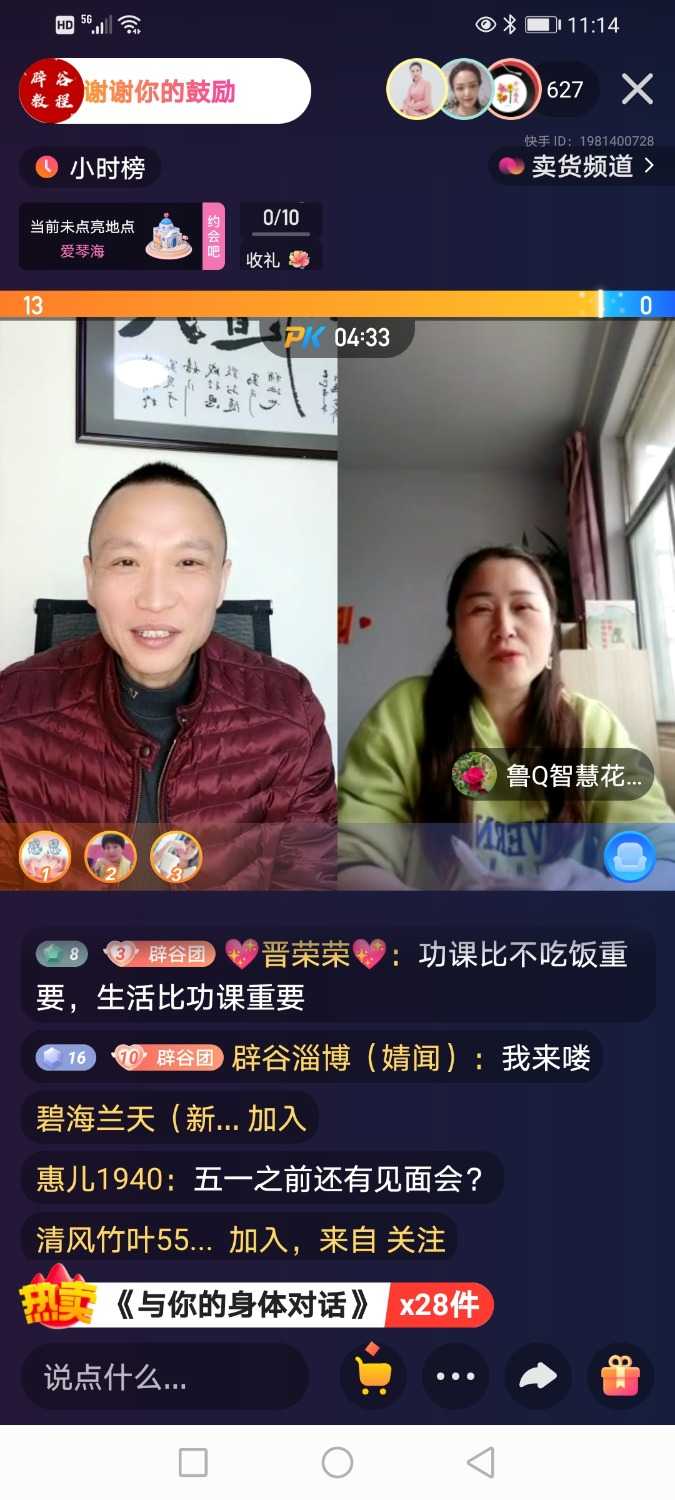
Task: View the top 1 PK contributor avatar
Action: pyautogui.click(x=44, y=857)
